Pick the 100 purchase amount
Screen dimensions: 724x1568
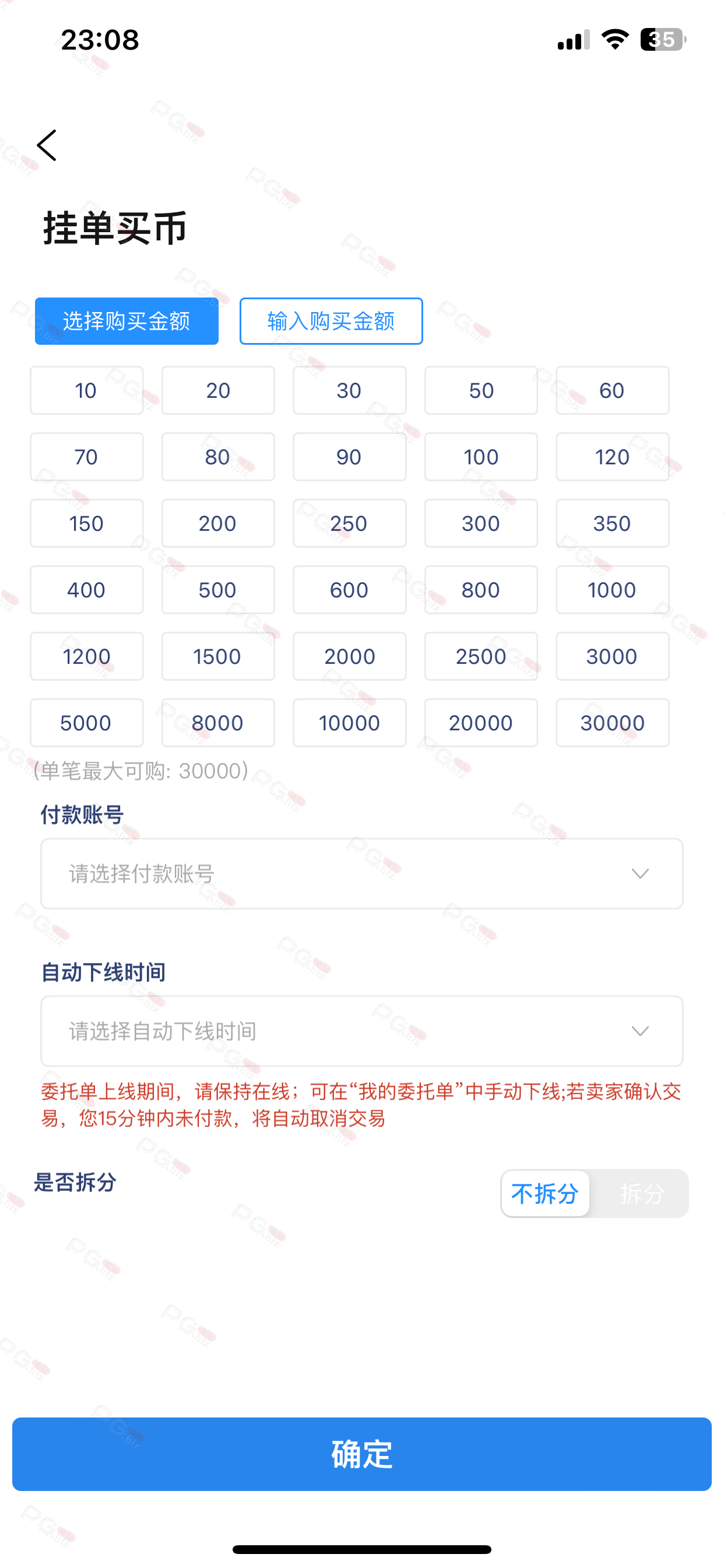[x=482, y=457]
